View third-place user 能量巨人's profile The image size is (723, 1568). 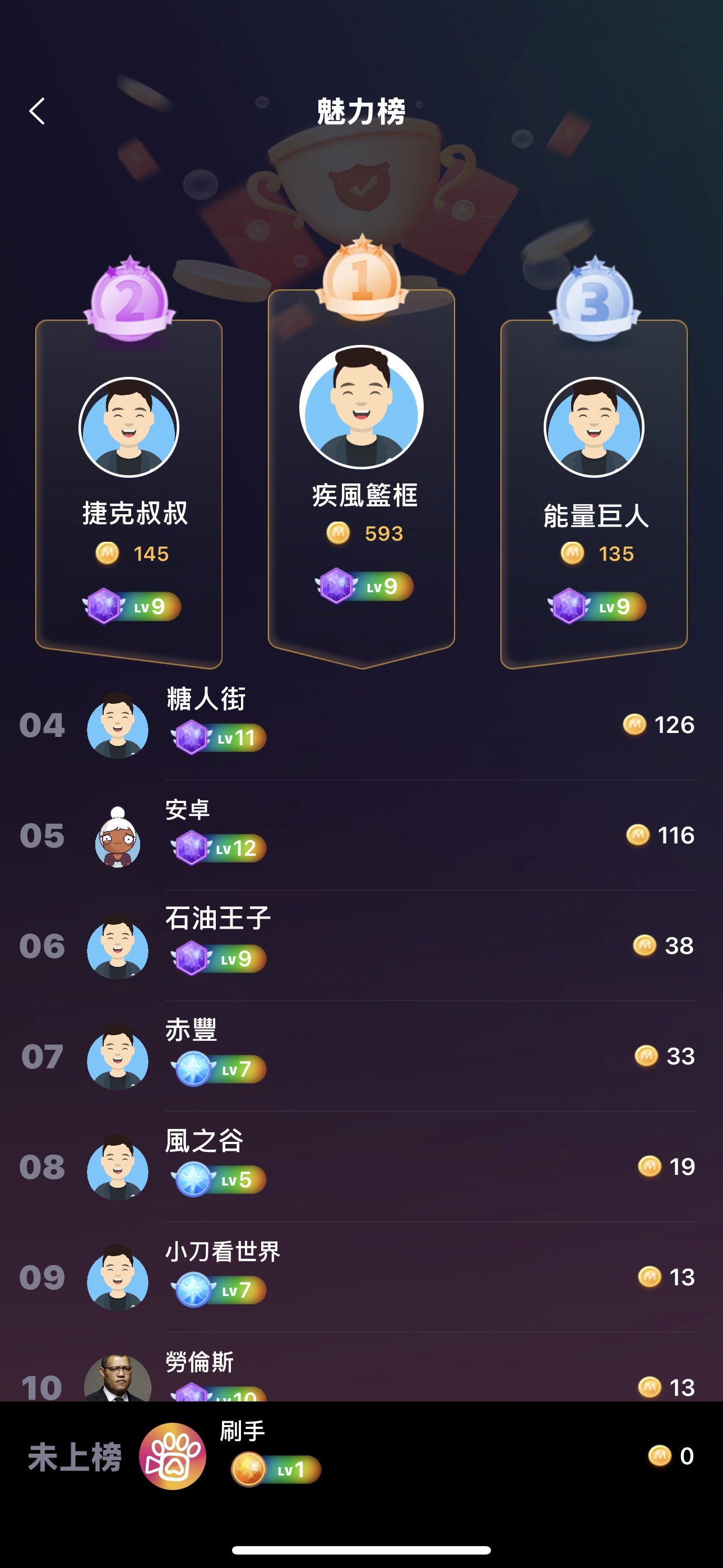click(594, 427)
